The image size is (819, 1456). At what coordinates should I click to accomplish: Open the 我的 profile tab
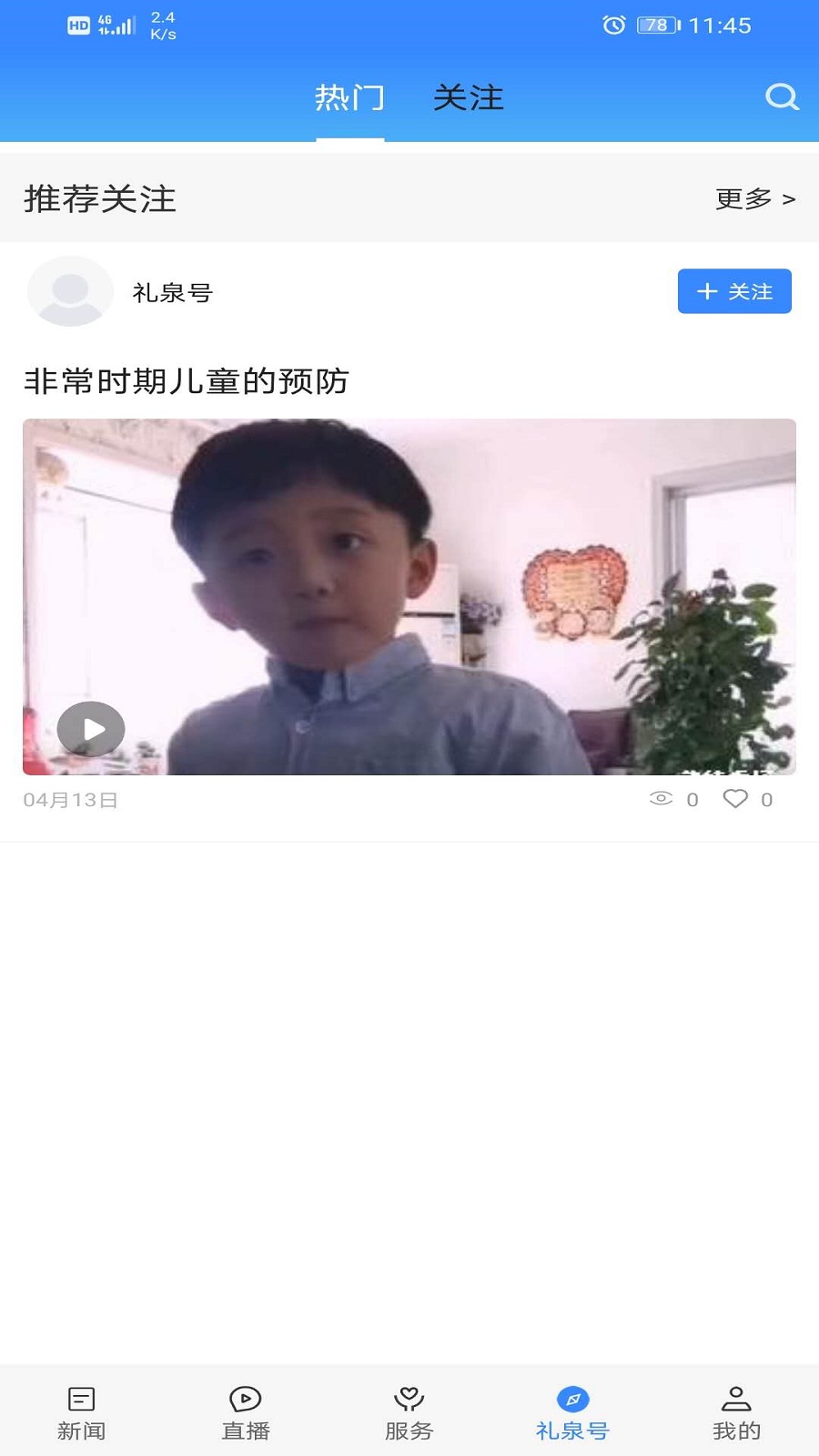[736, 1412]
